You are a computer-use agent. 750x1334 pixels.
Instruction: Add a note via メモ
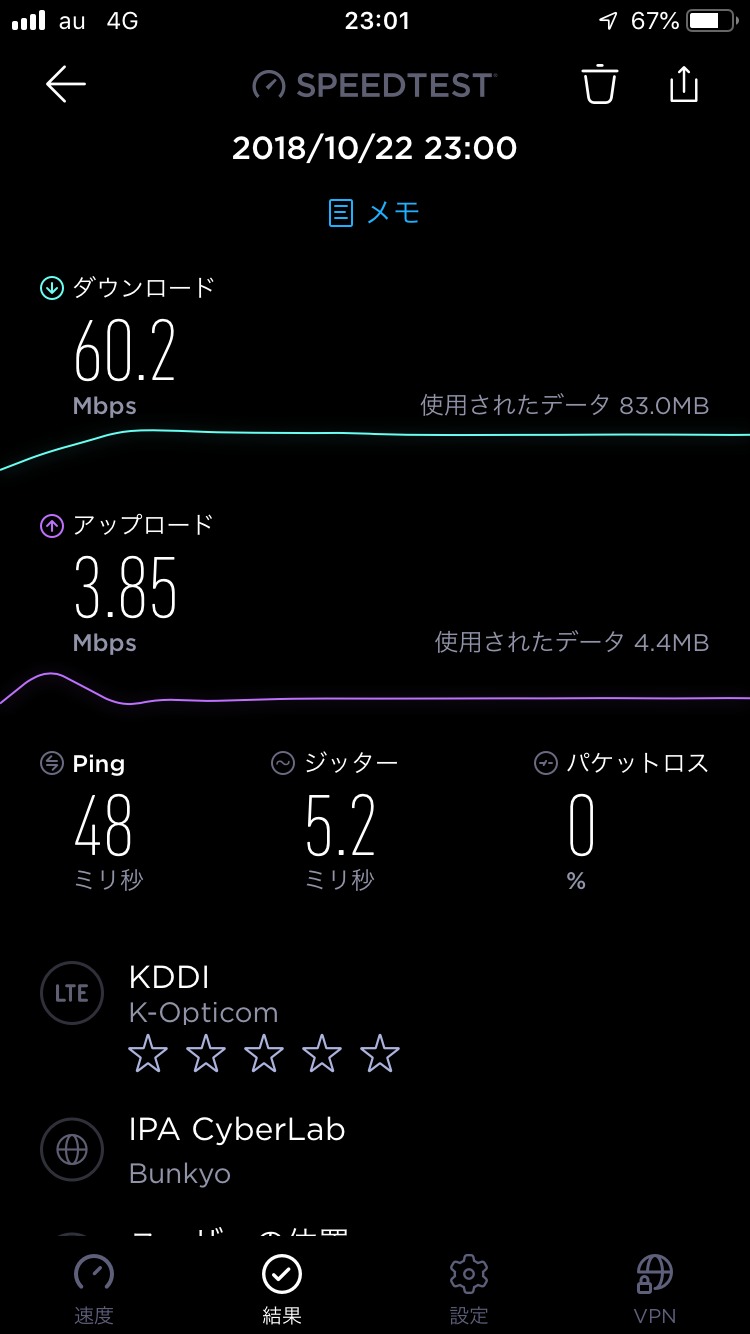(x=375, y=212)
